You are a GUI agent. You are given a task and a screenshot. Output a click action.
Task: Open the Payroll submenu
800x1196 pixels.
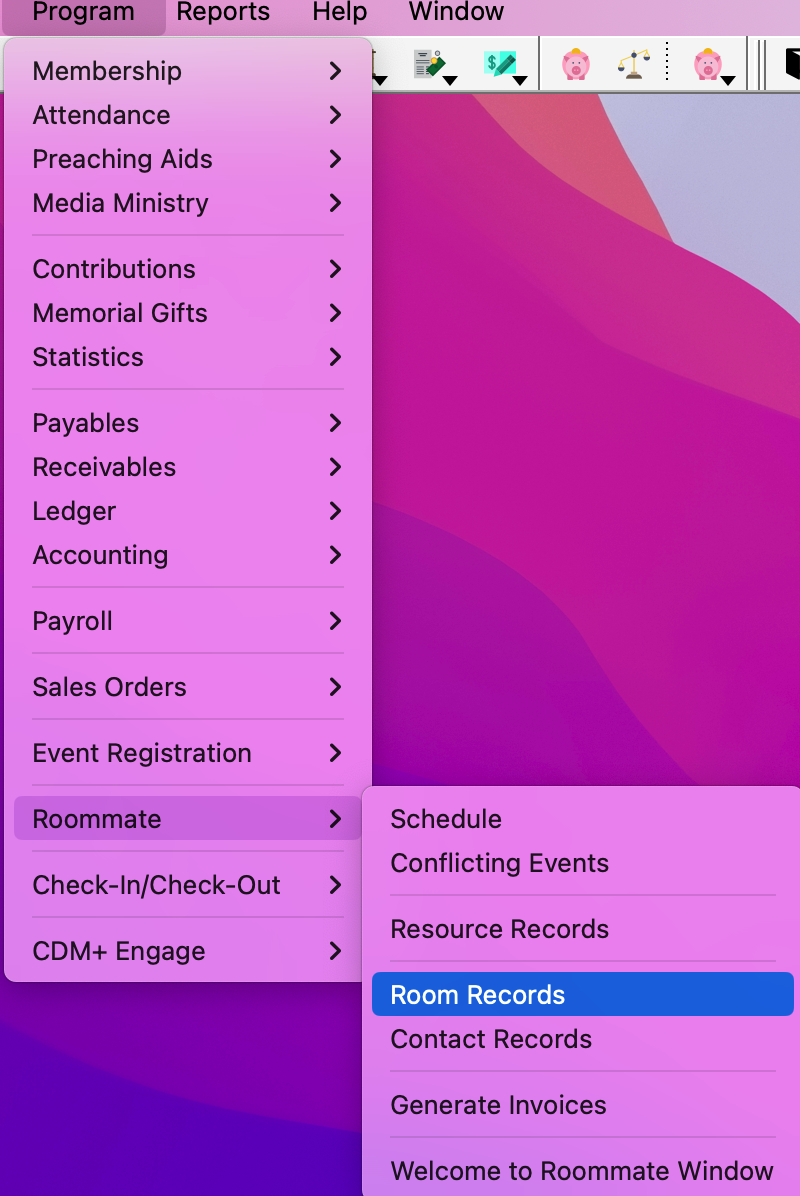(x=73, y=621)
